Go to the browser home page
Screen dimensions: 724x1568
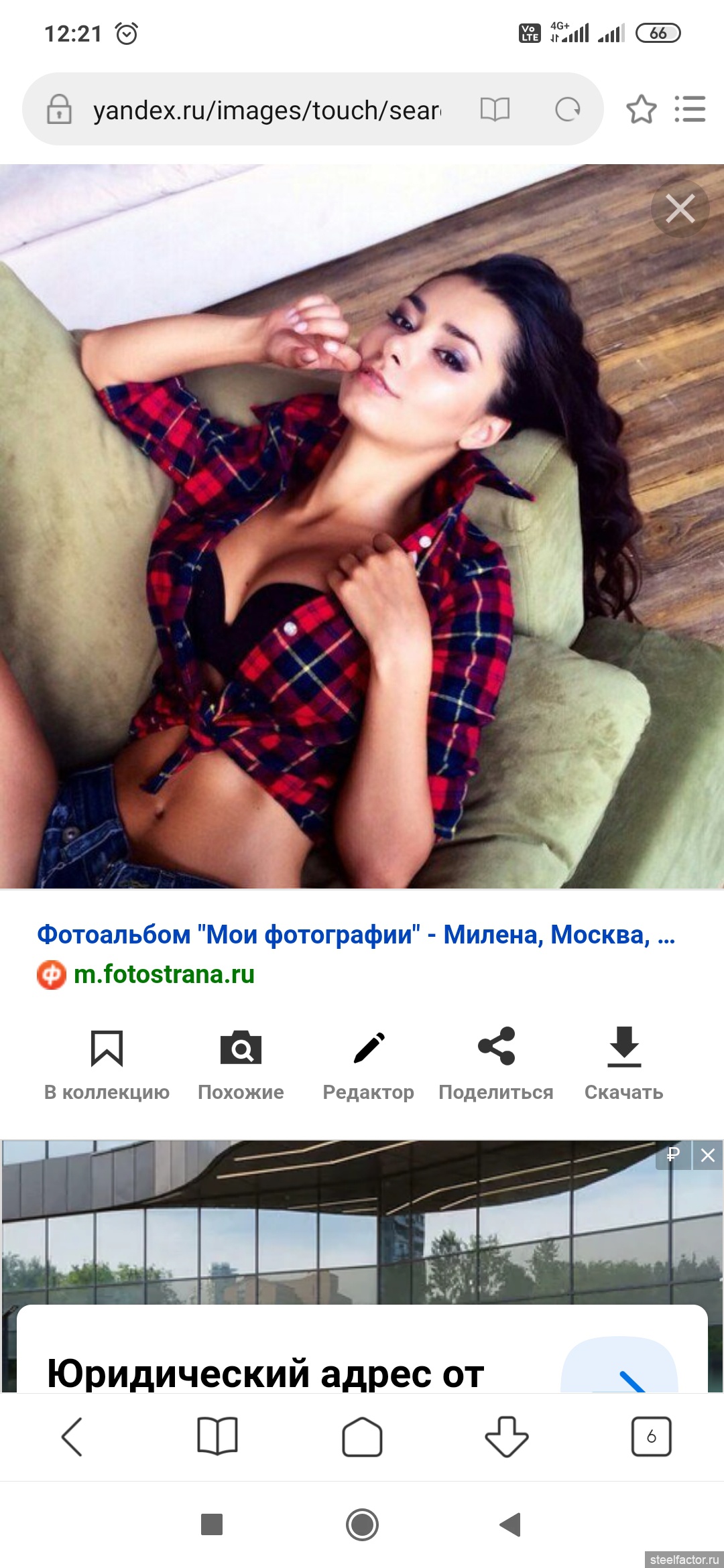(x=362, y=1437)
